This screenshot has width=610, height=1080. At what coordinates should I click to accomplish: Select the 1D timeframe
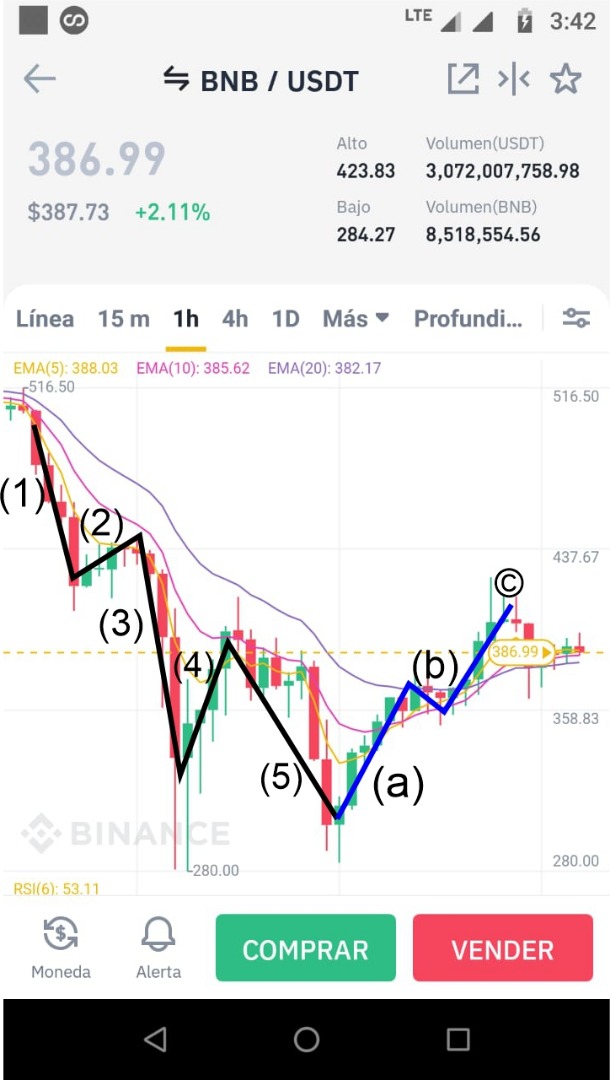[x=286, y=319]
